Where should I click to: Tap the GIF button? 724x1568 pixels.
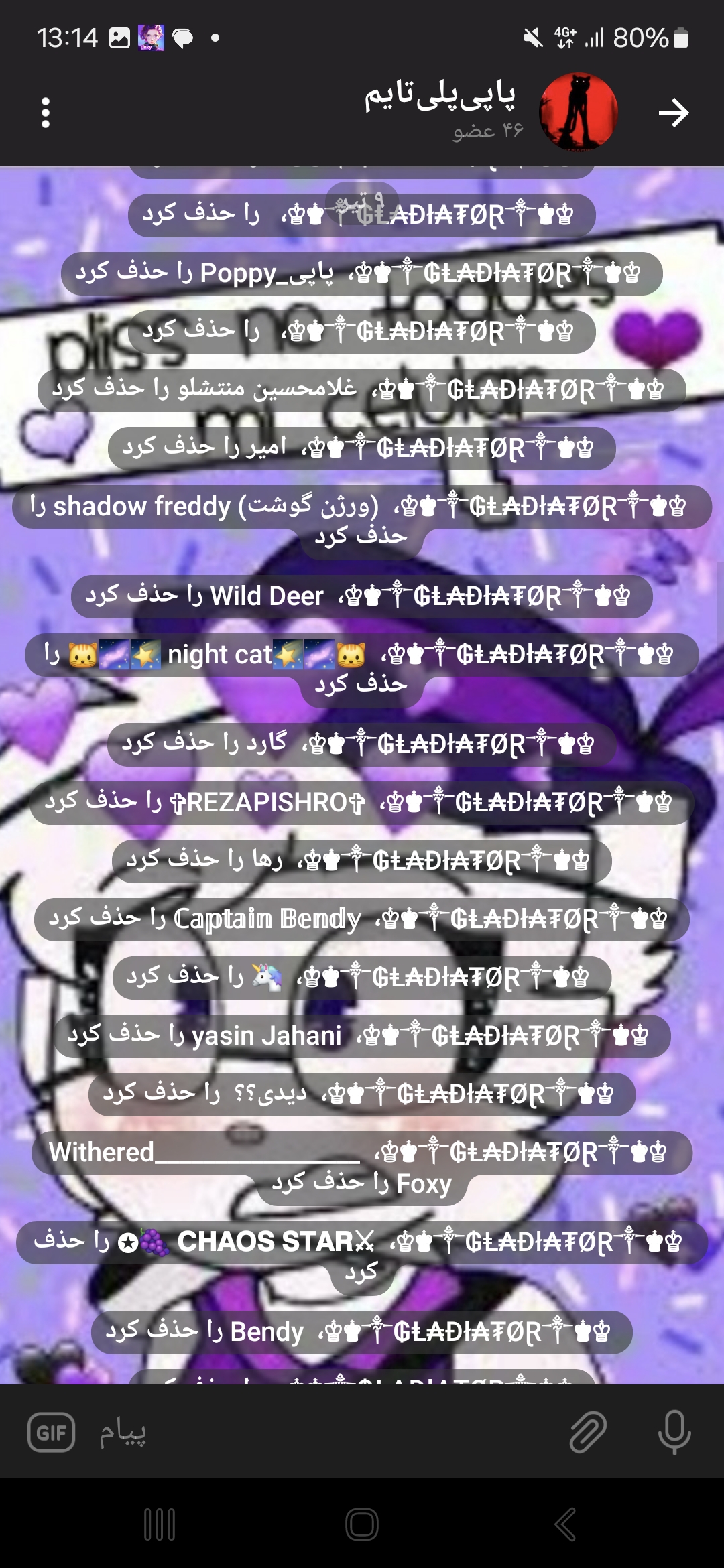click(51, 1433)
